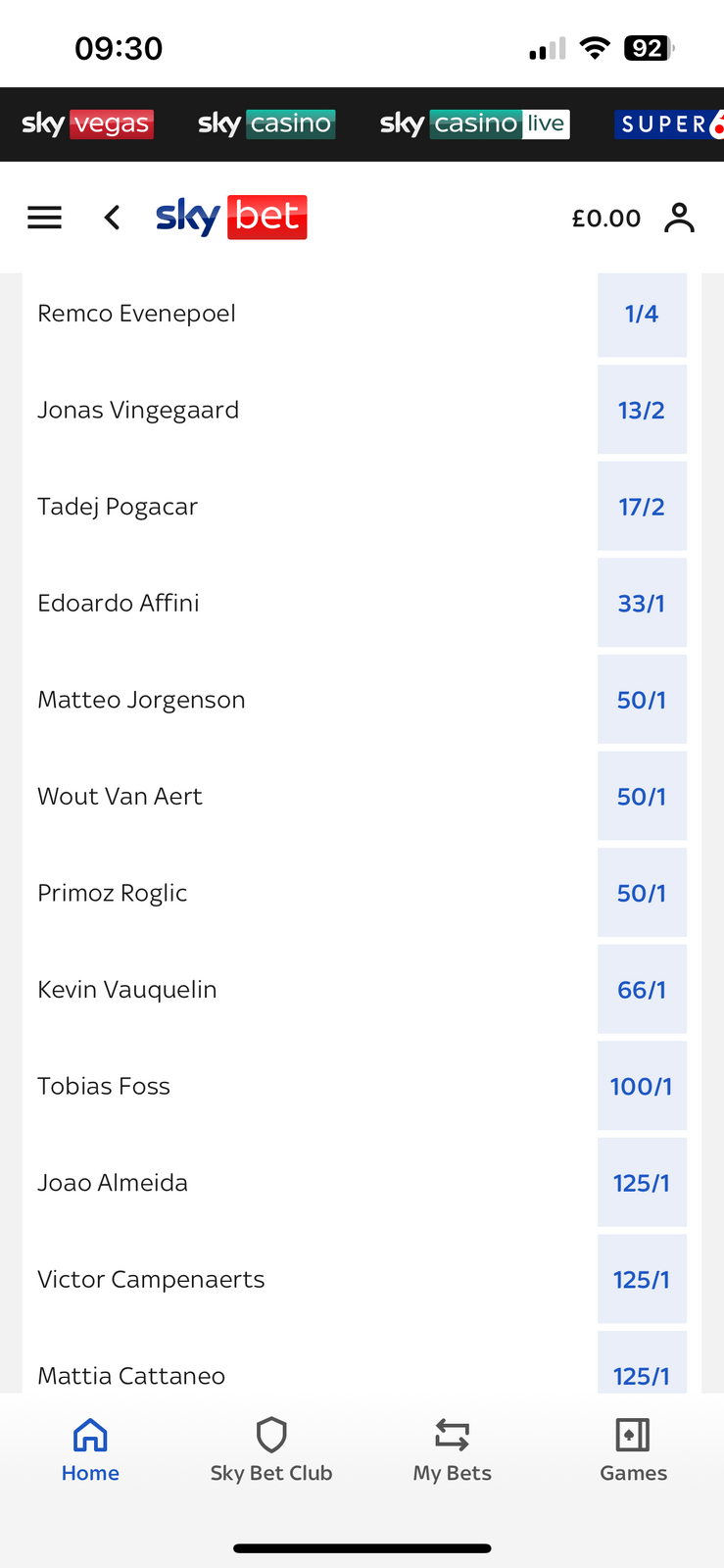Select Tobias Foss odds 100/1
Image resolution: width=724 pixels, height=1568 pixels.
tap(642, 1086)
